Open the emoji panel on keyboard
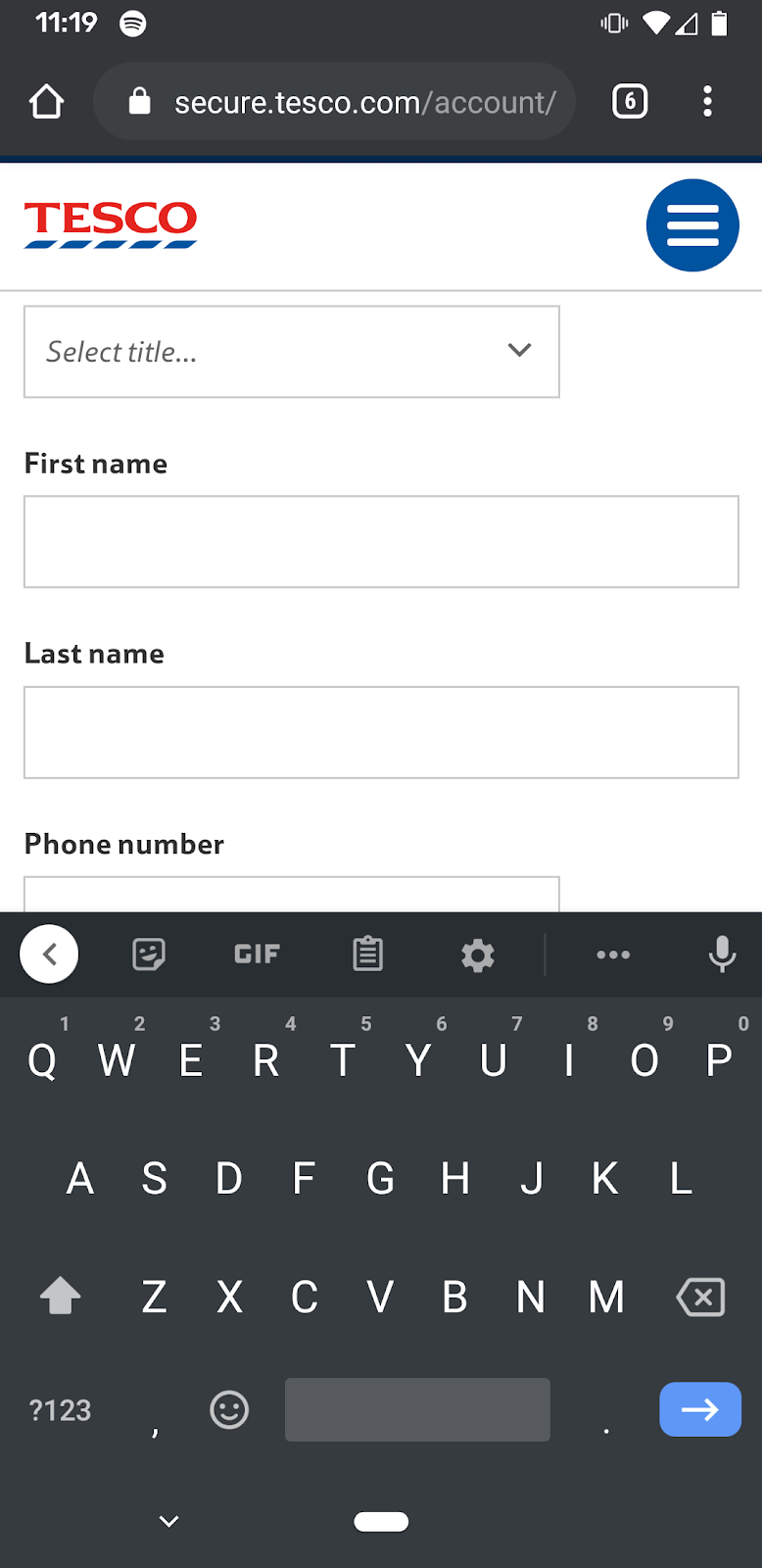 coord(228,1409)
